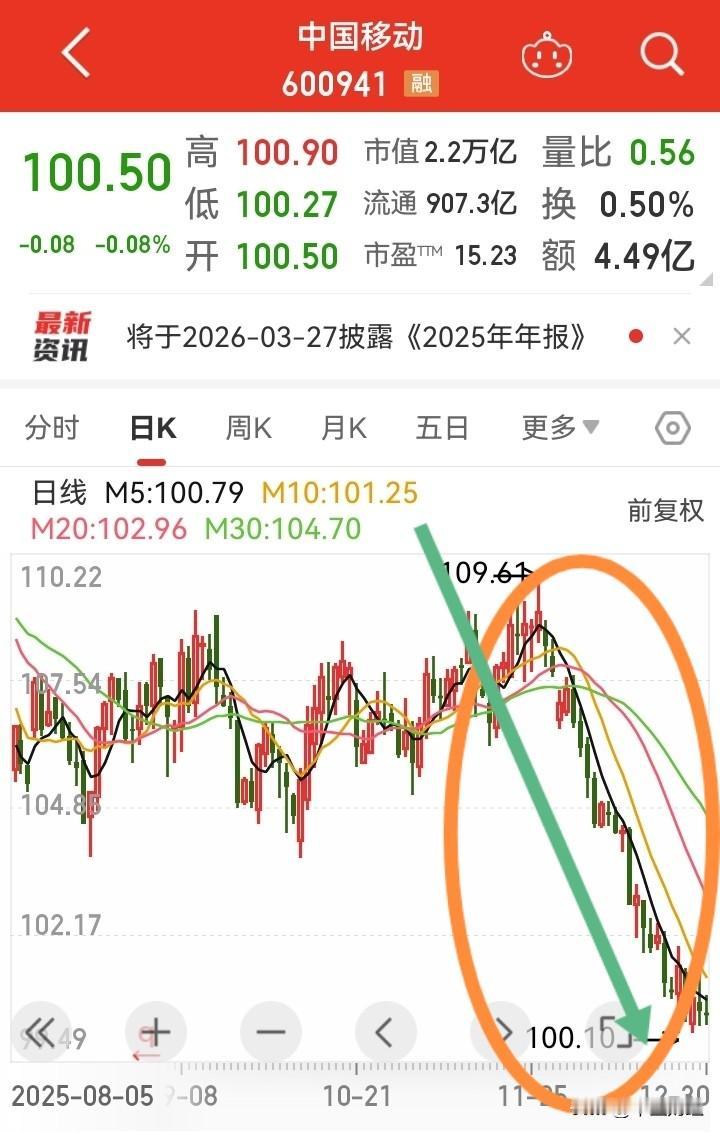The width and height of the screenshot is (720, 1133).
Task: Open chart settings via gear icon
Action: pyautogui.click(x=668, y=427)
